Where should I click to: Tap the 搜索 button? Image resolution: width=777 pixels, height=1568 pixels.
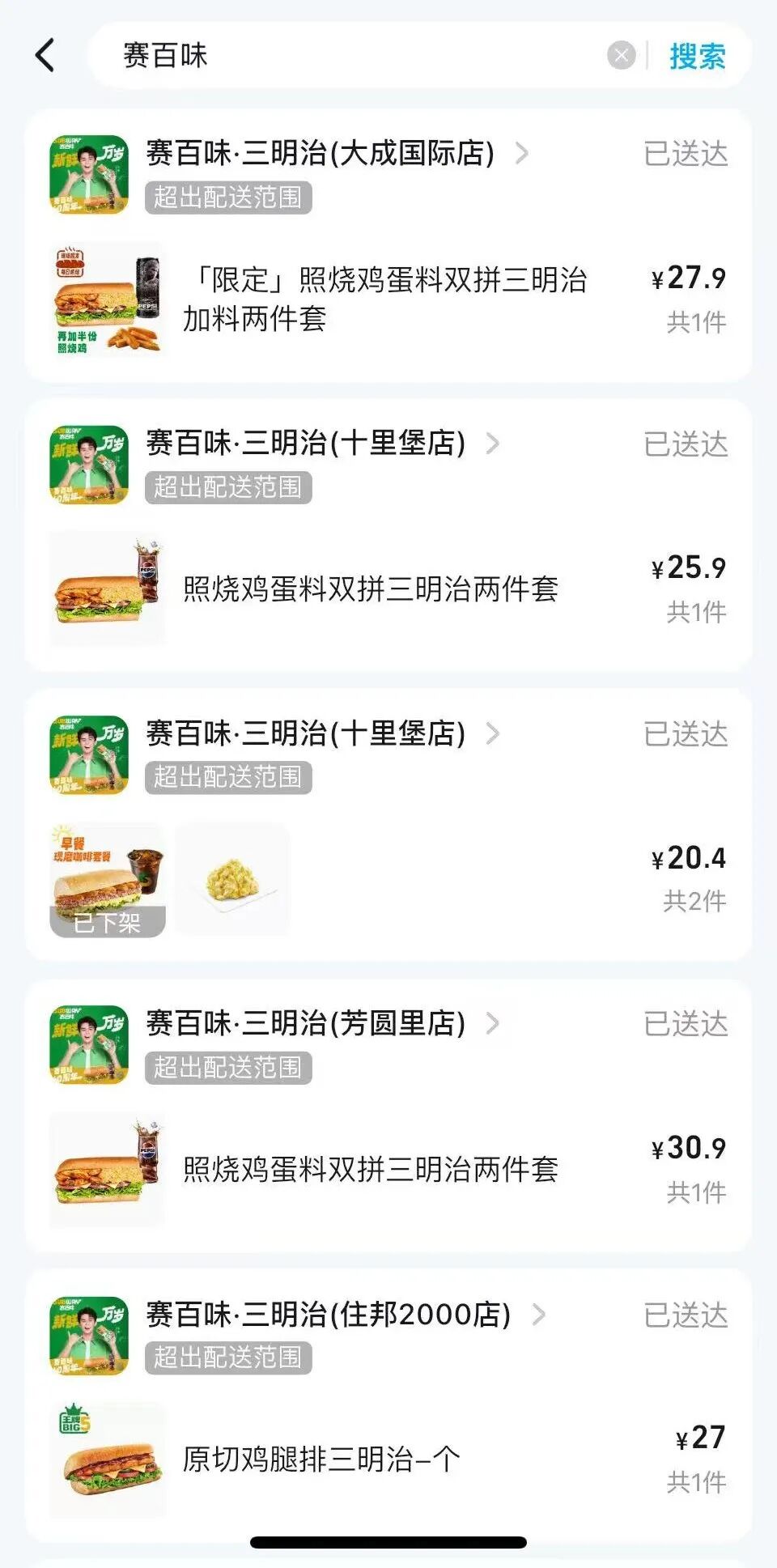tap(697, 57)
